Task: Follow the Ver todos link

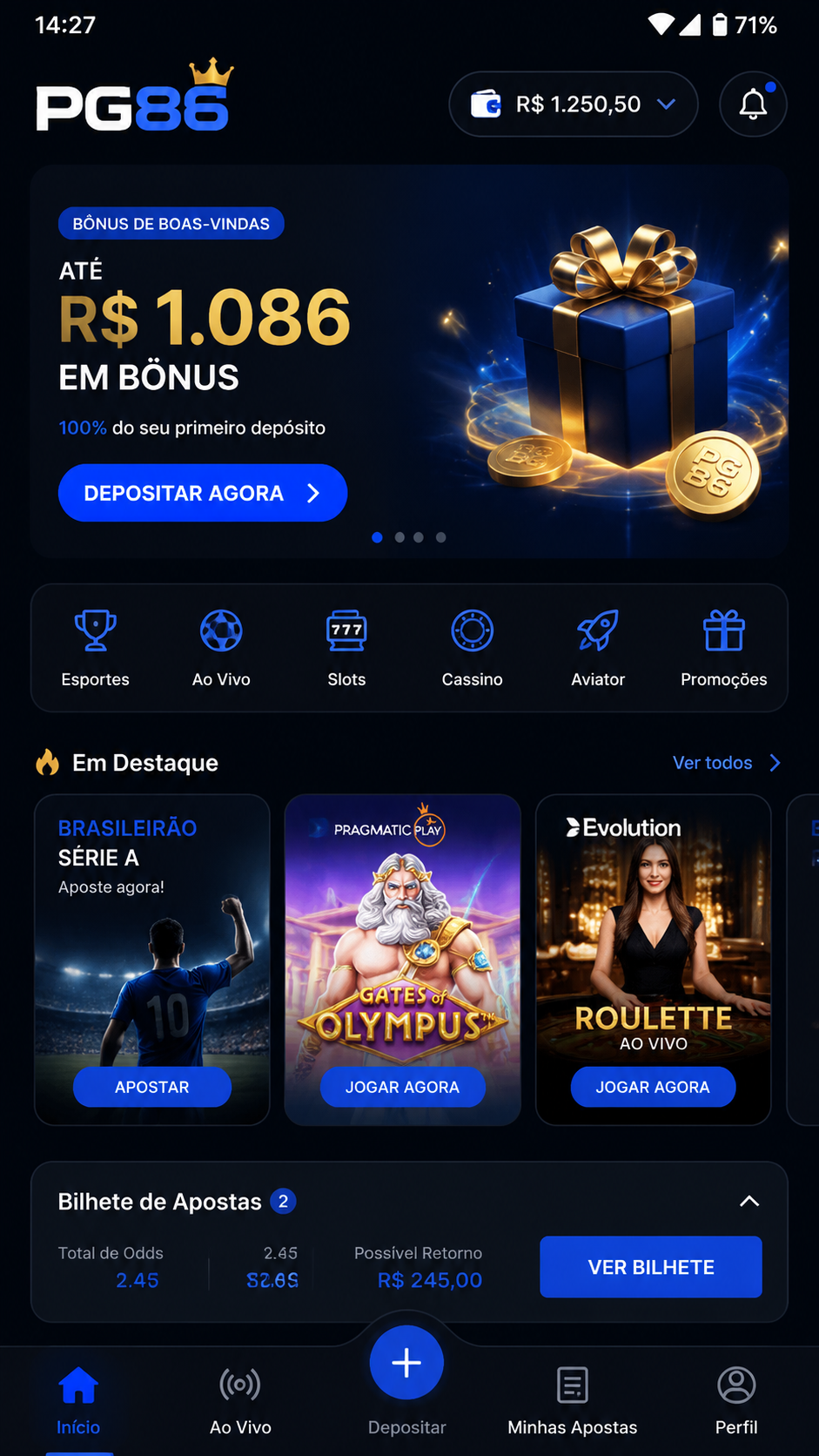Action: pos(727,763)
